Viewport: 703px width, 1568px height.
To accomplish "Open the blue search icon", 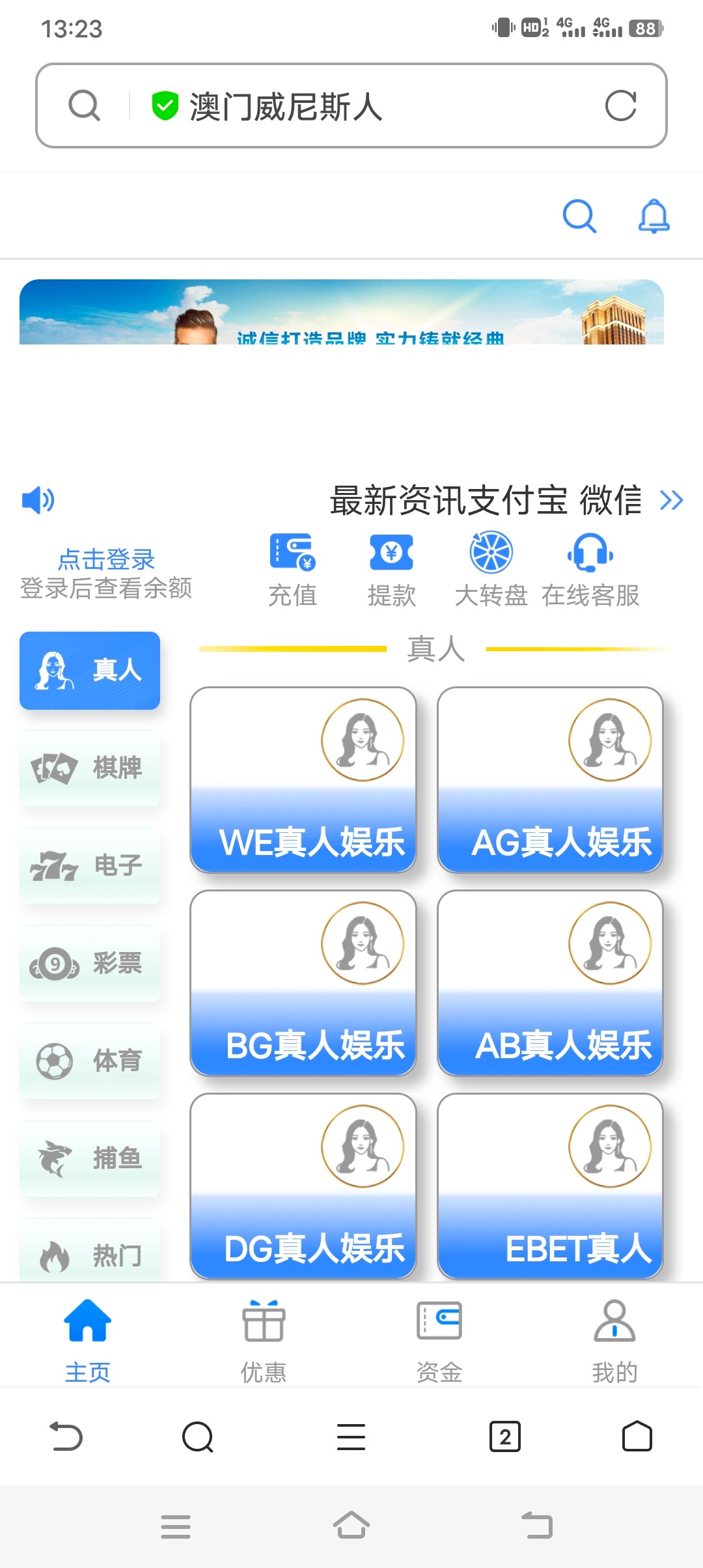I will tap(579, 216).
